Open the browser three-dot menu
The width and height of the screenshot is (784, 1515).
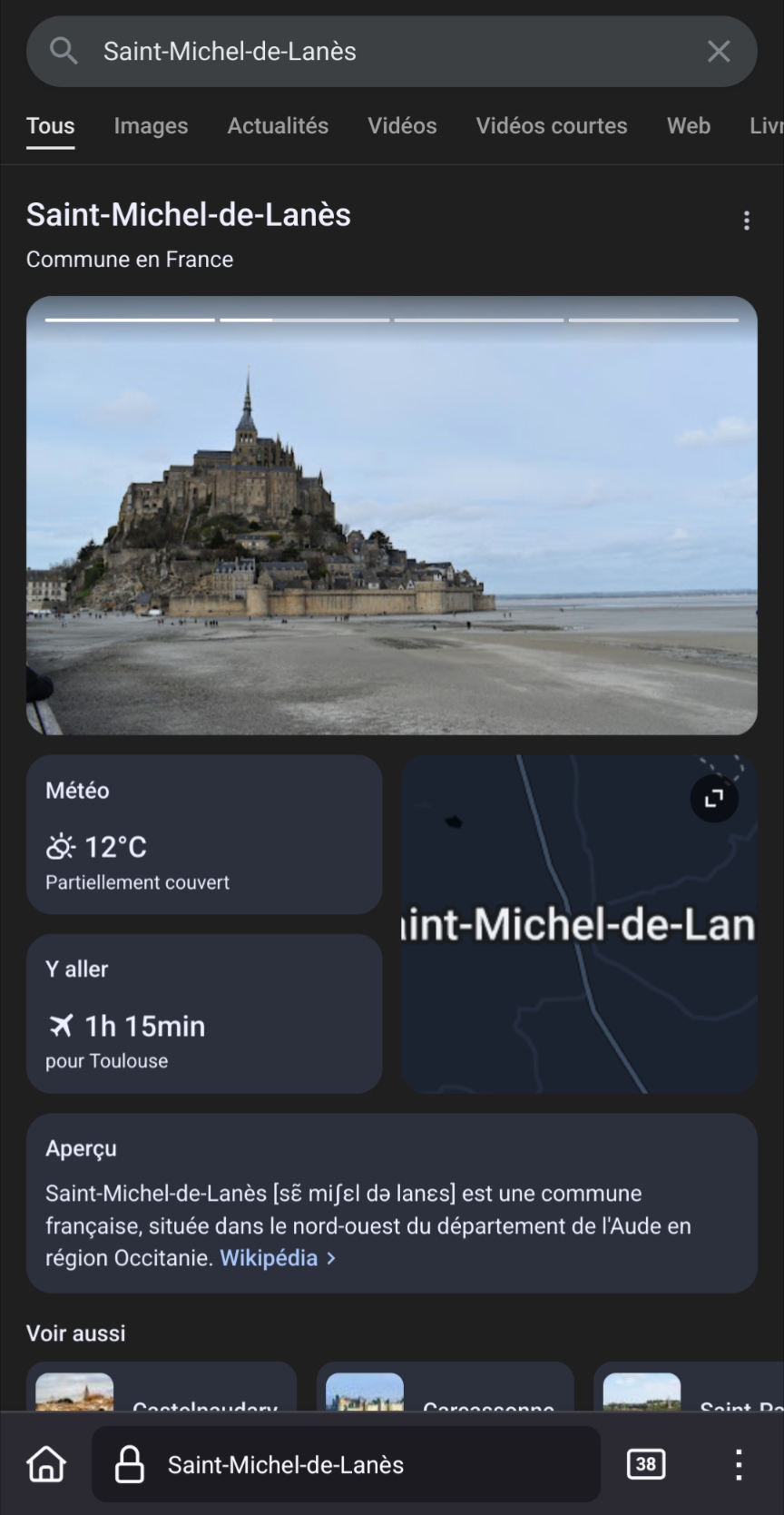pyautogui.click(x=739, y=1464)
